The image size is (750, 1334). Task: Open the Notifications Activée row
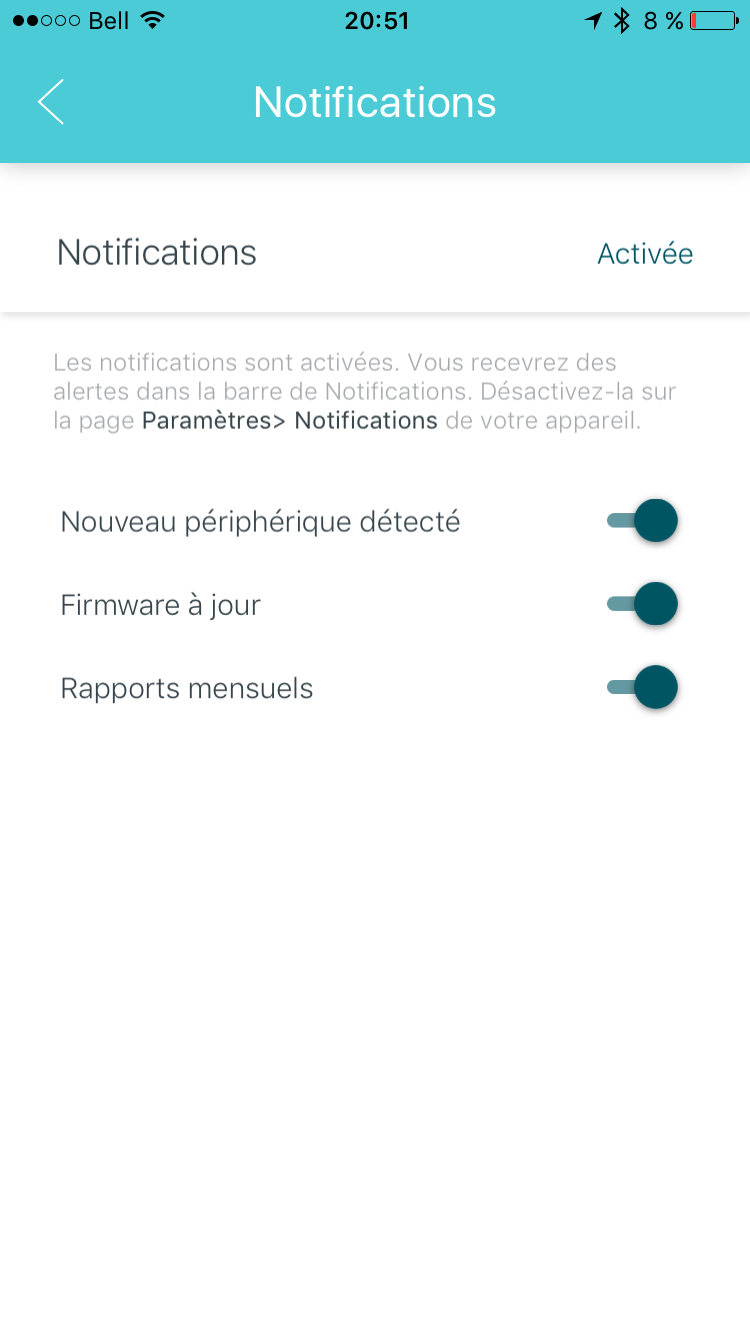(375, 253)
